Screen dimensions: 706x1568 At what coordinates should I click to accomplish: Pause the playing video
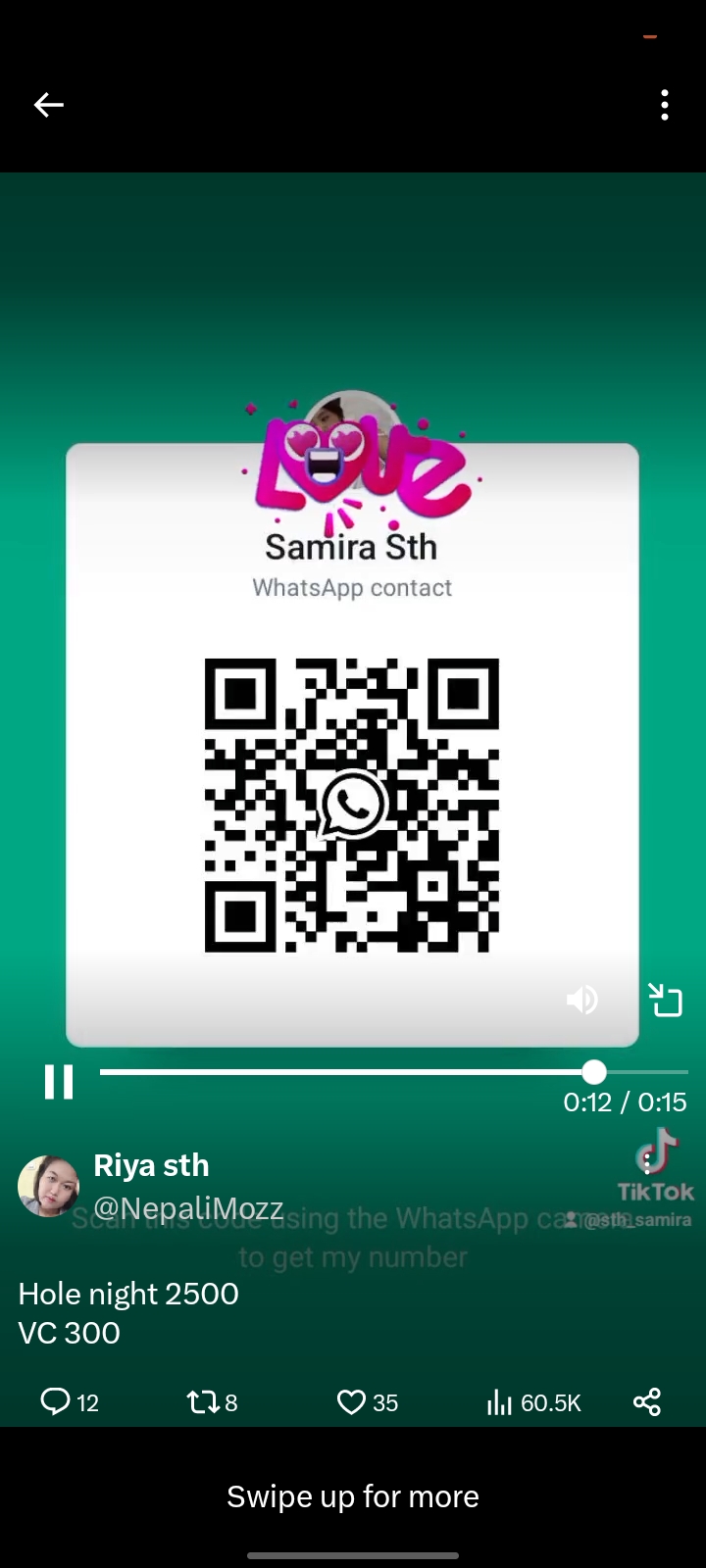[x=59, y=1082]
